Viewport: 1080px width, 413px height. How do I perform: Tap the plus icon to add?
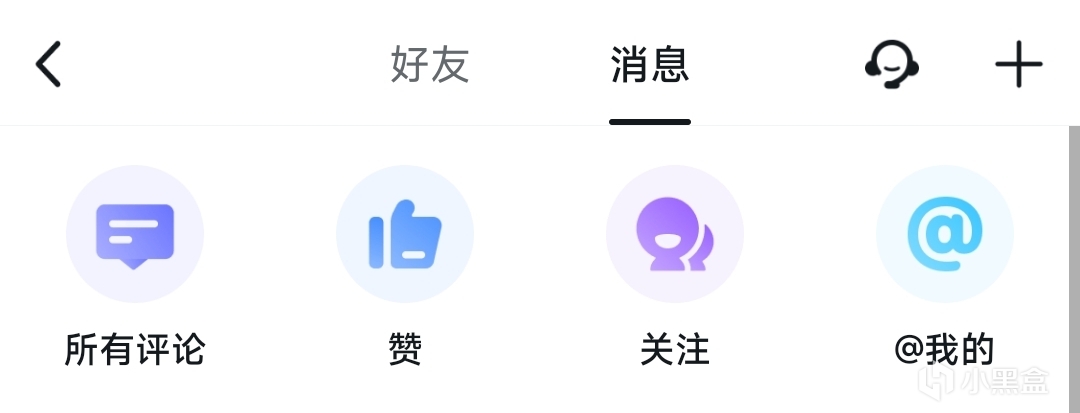[x=1018, y=66]
